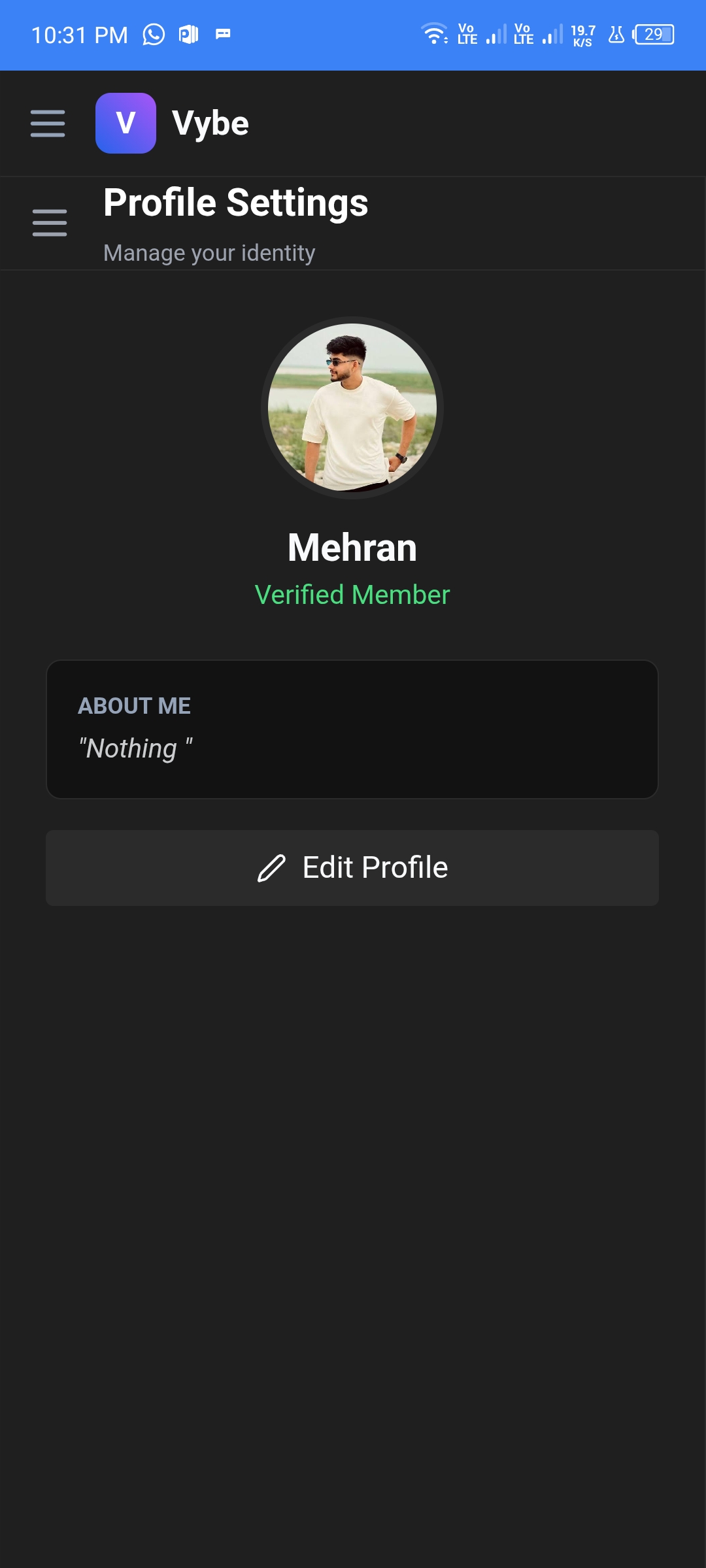
Task: Open the Profile Settings hamburger menu
Action: (49, 223)
